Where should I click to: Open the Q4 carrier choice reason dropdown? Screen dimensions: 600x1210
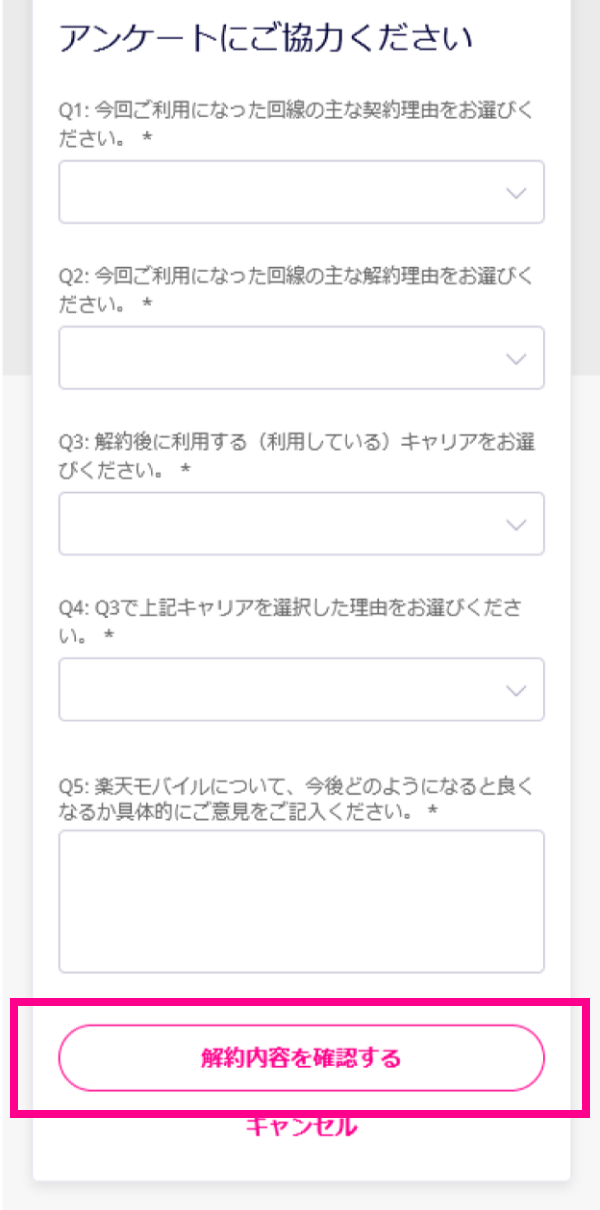point(301,689)
